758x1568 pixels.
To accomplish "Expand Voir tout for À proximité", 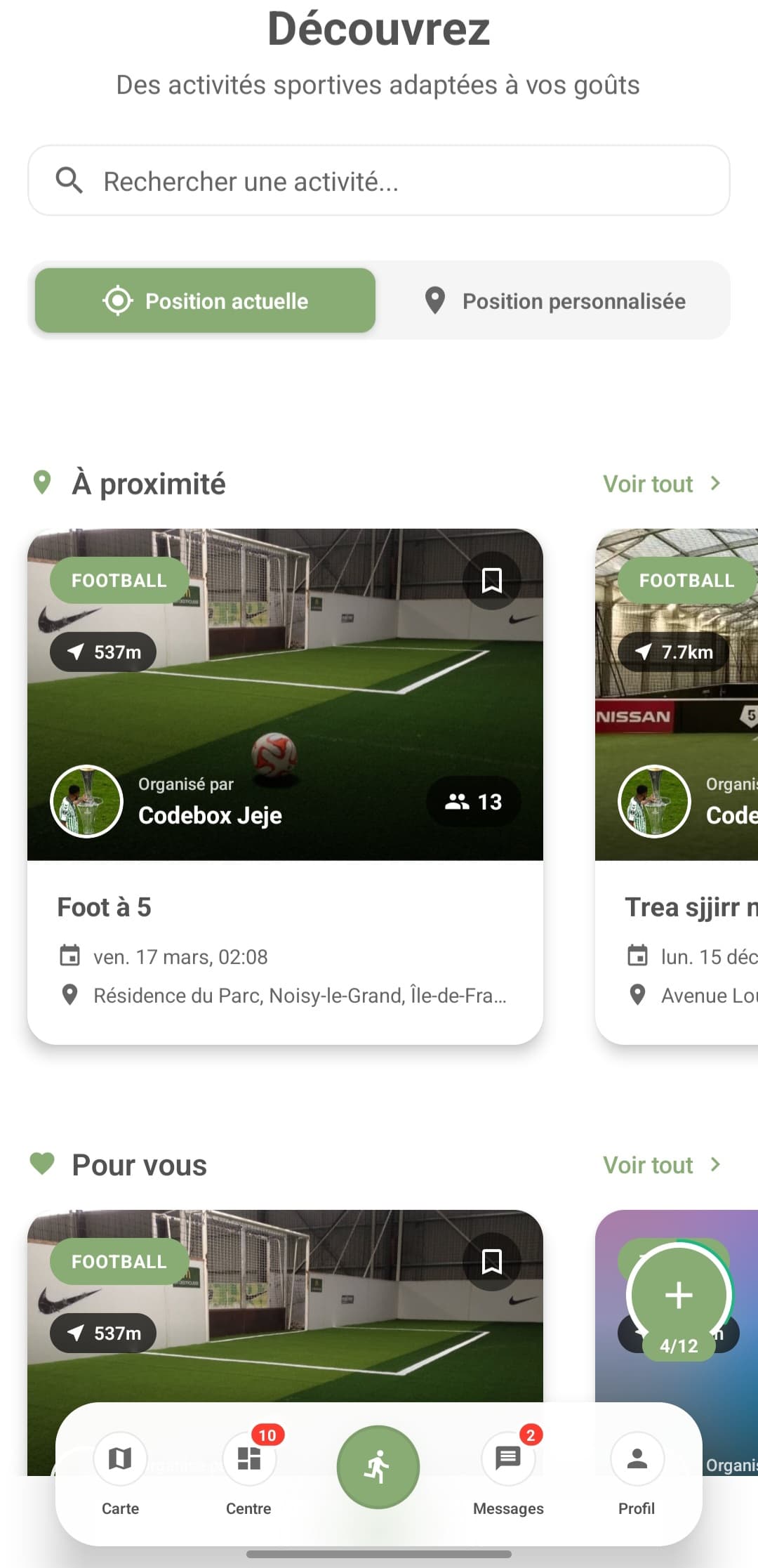I will click(646, 483).
